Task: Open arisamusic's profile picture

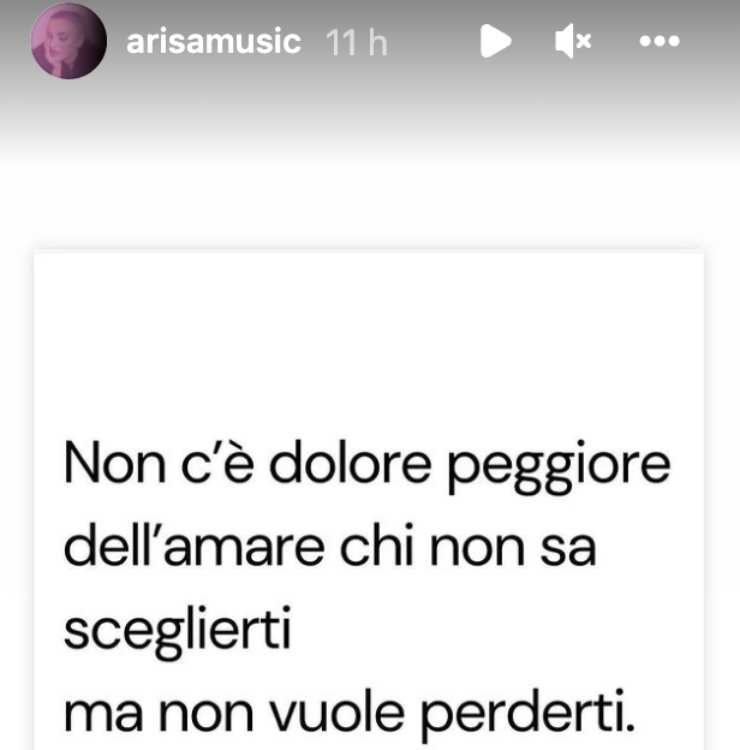Action: tap(69, 42)
